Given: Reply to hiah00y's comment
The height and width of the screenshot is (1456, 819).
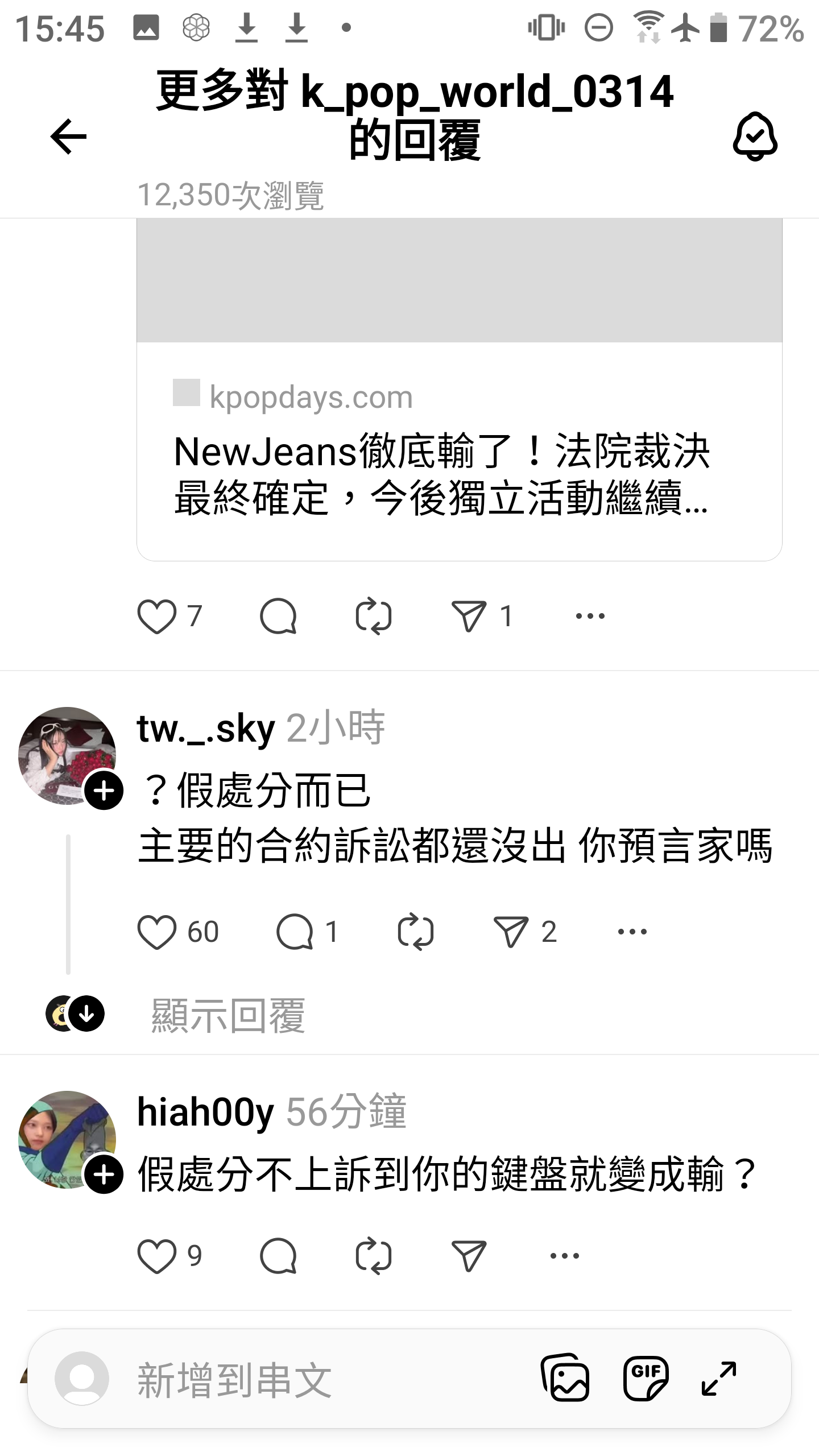Looking at the screenshot, I should [x=278, y=1256].
